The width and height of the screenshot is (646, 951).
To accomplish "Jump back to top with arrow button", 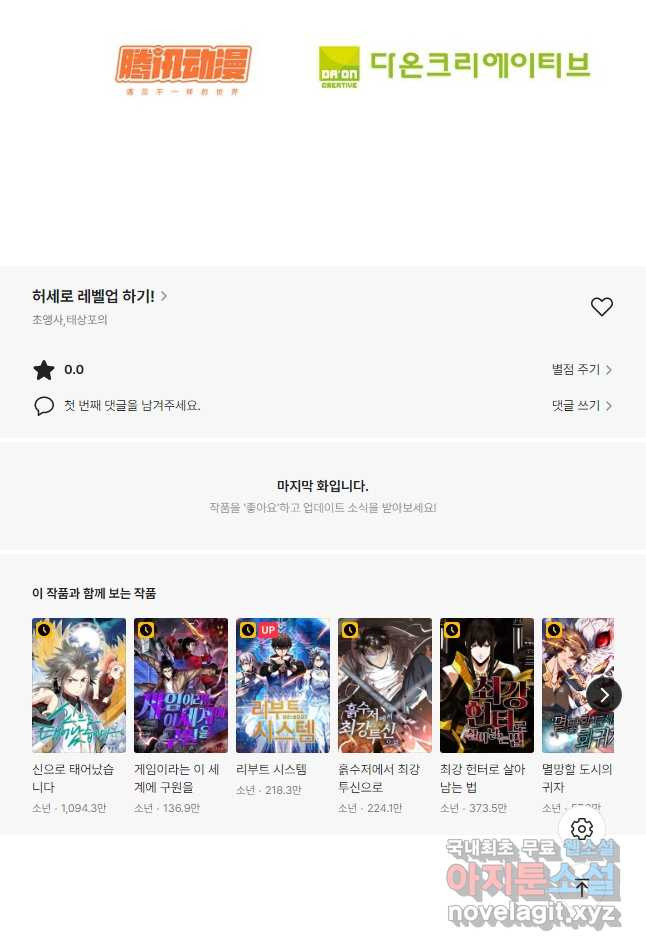I will pos(582,887).
